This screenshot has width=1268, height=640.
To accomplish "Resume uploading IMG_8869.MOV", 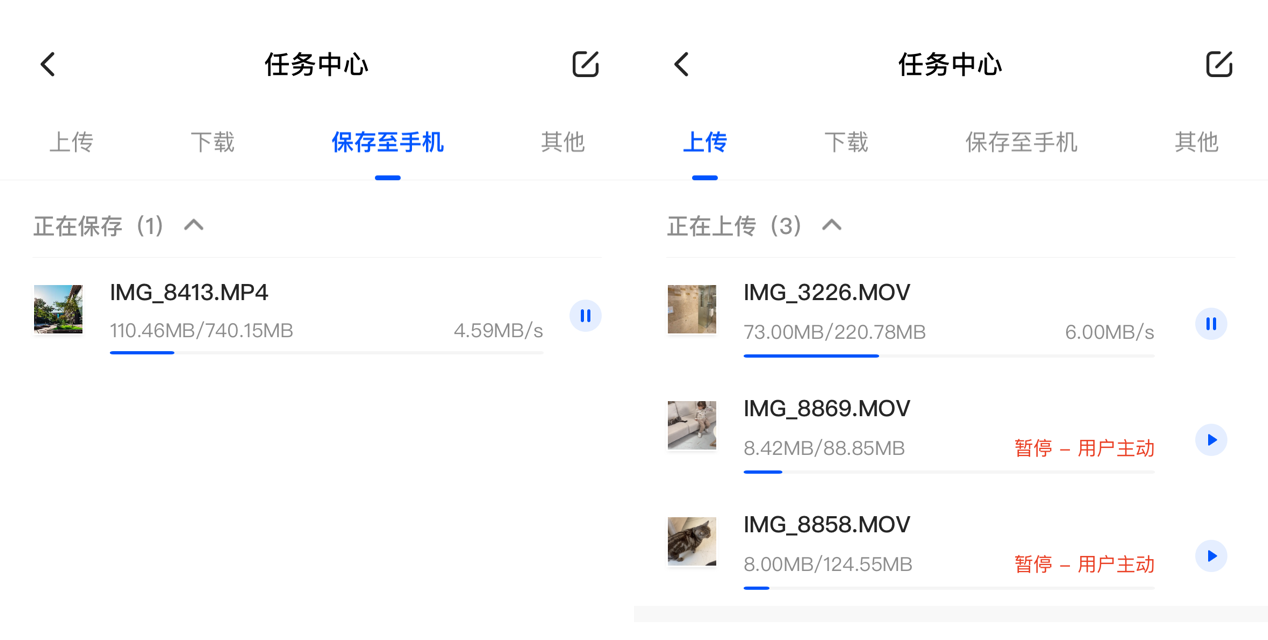I will pos(1210,440).
